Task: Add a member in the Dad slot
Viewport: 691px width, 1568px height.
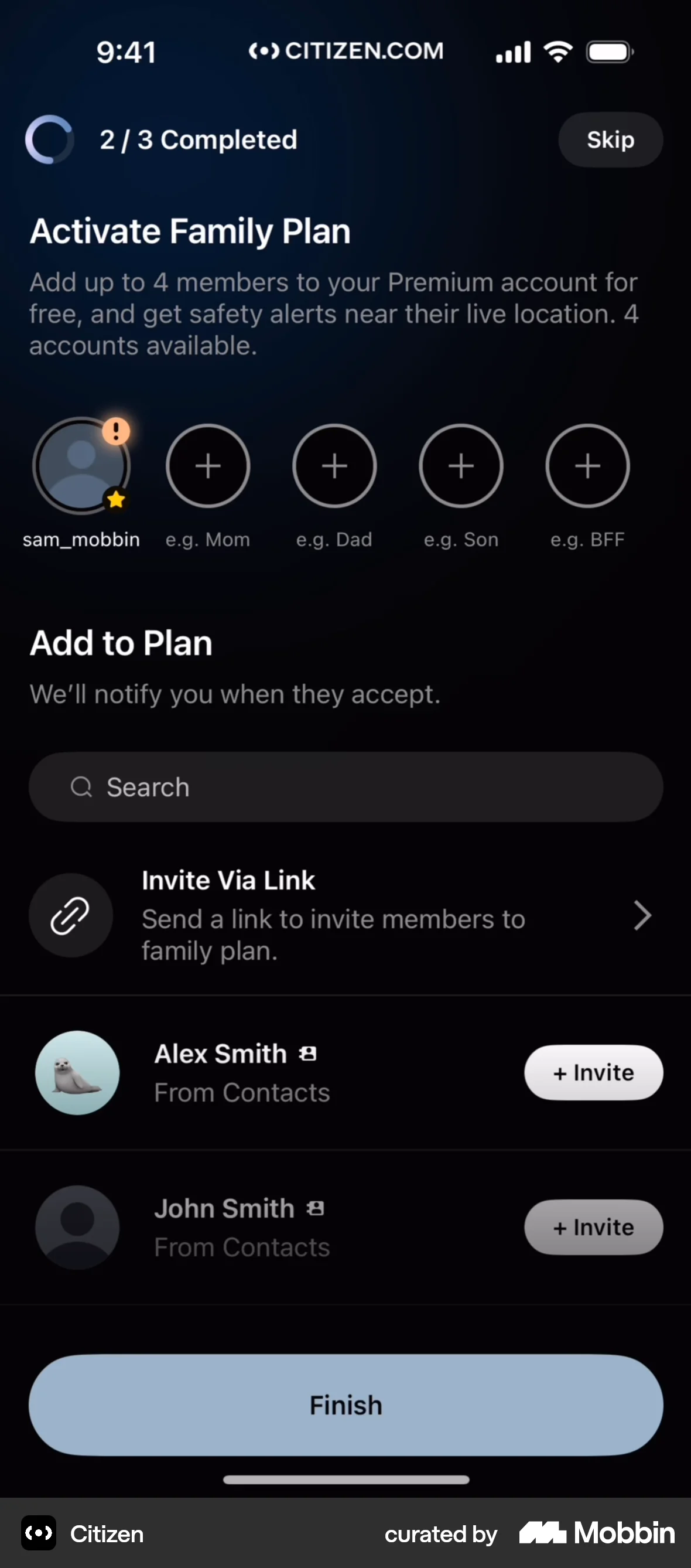Action: [x=334, y=466]
